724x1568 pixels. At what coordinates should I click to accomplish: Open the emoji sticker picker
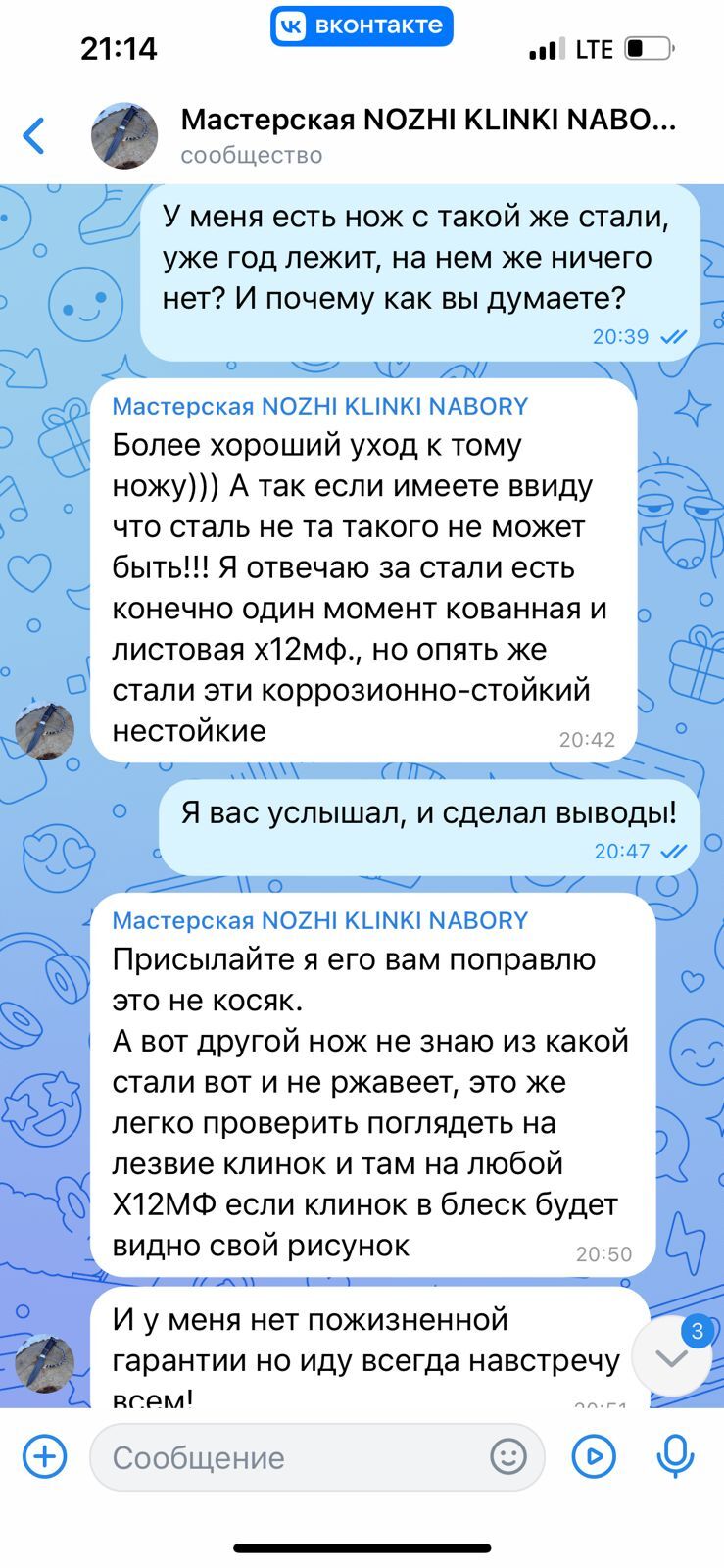point(508,1457)
